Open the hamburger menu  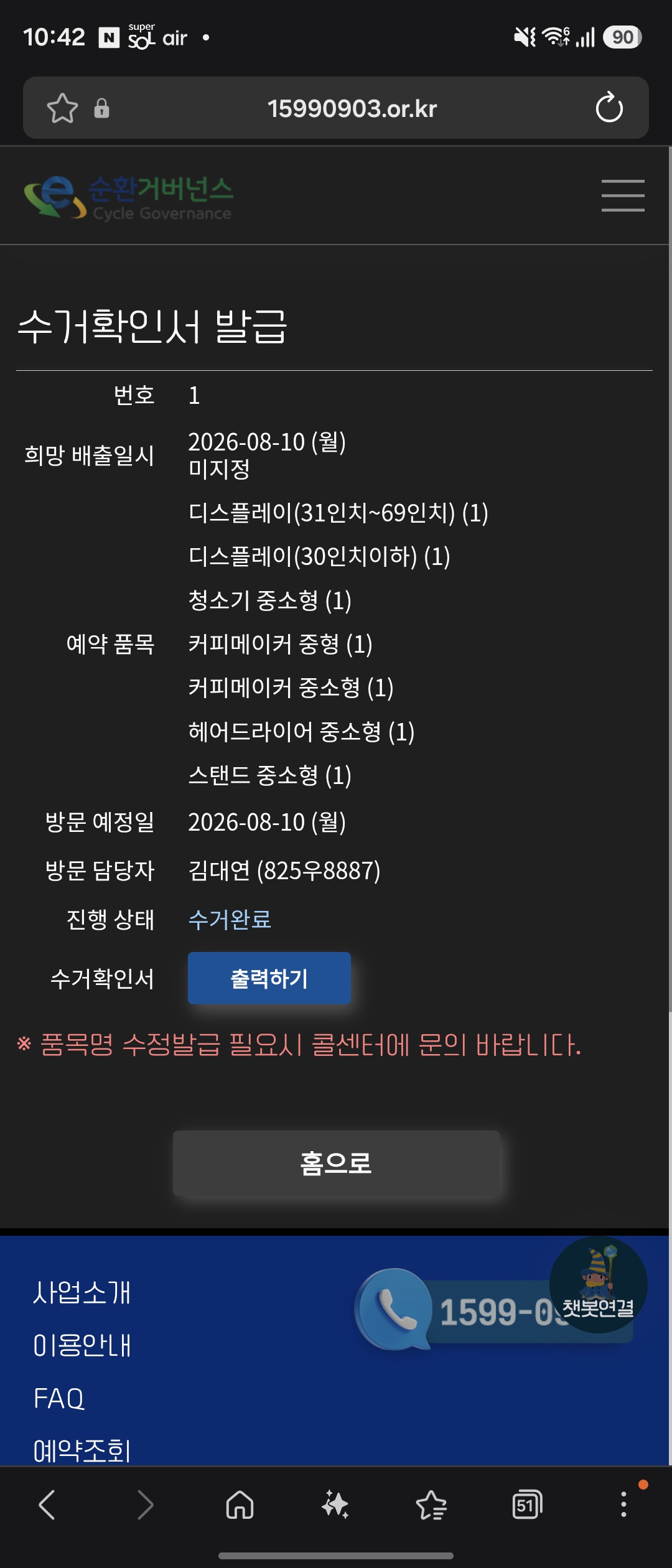(x=623, y=195)
